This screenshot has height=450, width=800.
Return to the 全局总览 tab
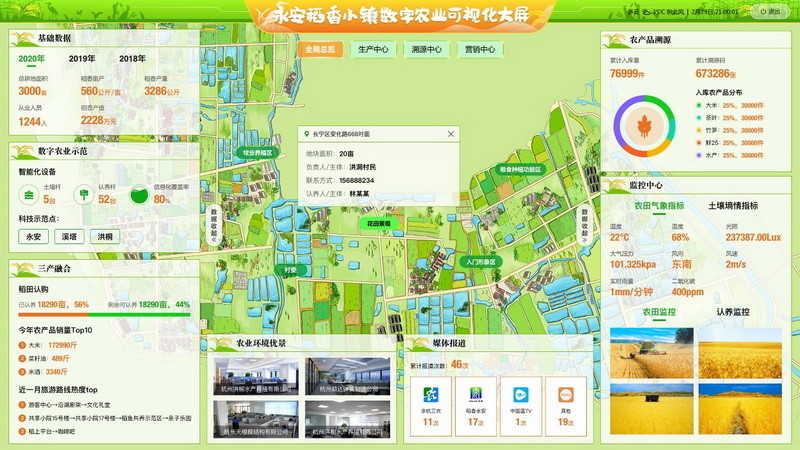point(320,49)
